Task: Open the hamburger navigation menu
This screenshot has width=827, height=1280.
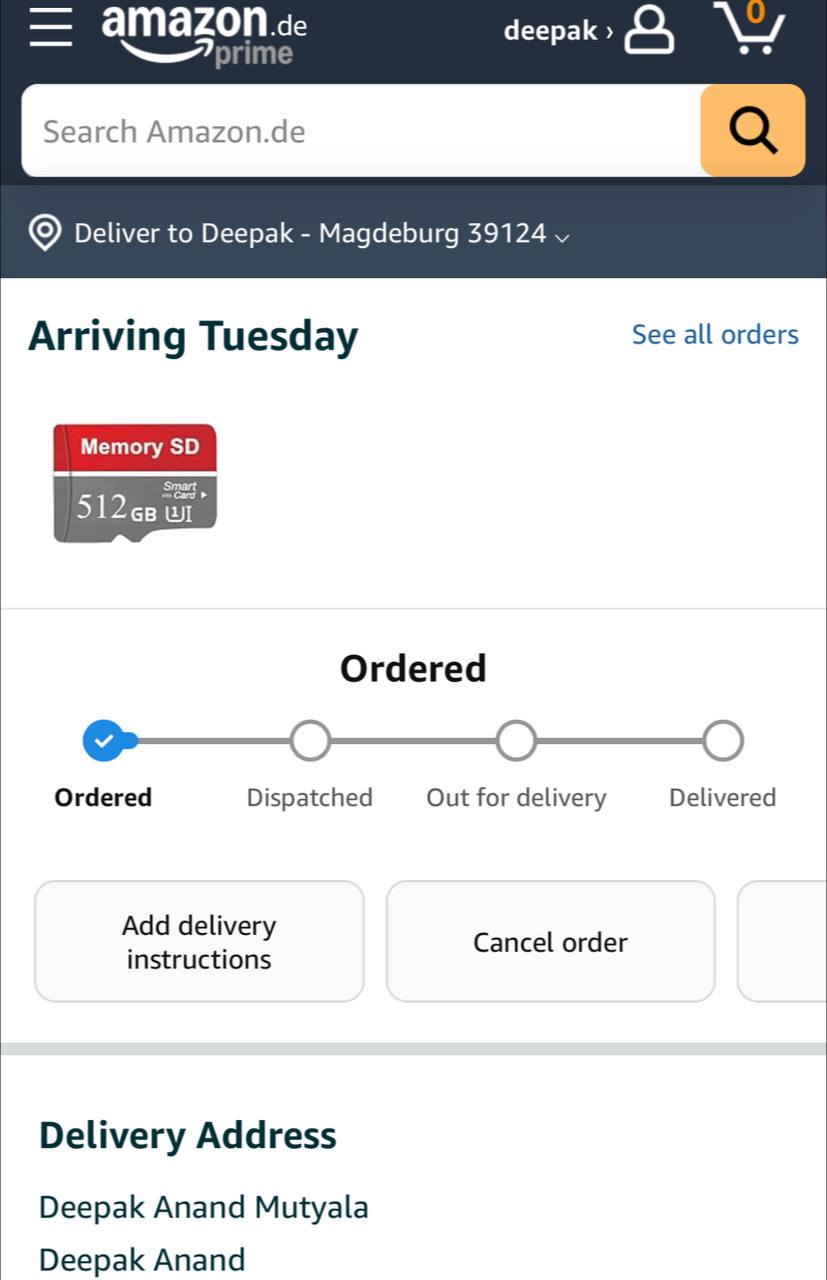Action: click(x=50, y=27)
